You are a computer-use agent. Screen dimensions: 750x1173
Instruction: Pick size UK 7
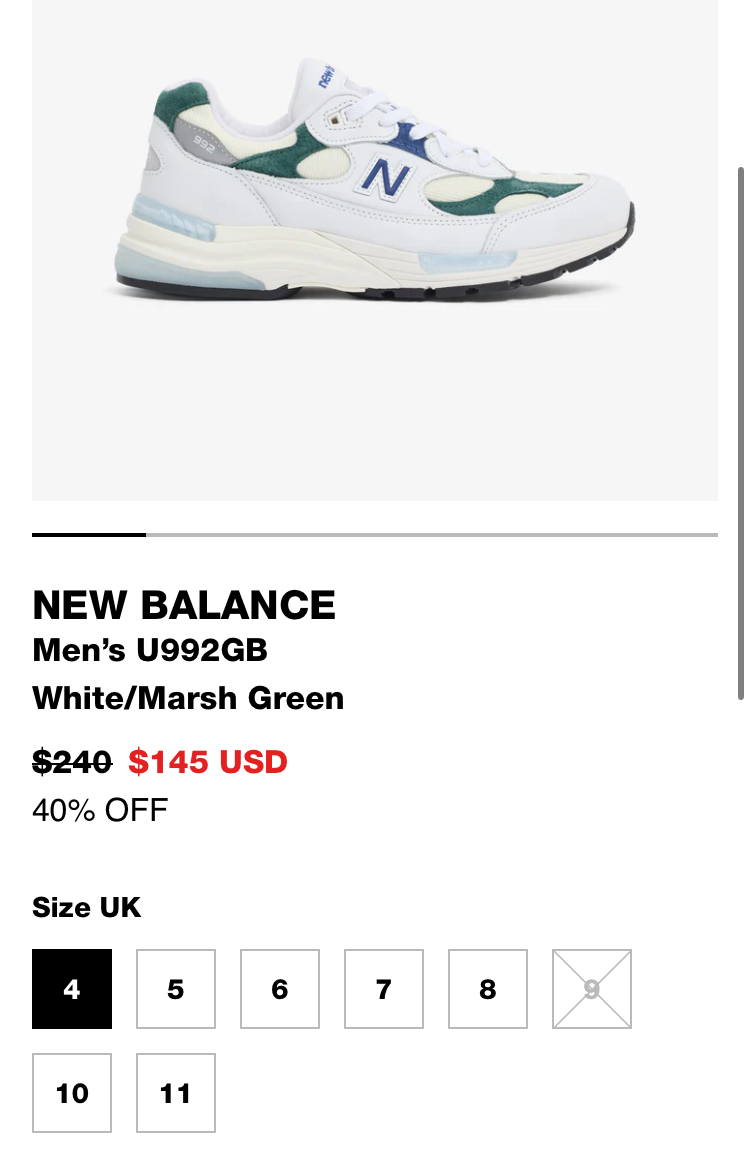point(384,989)
